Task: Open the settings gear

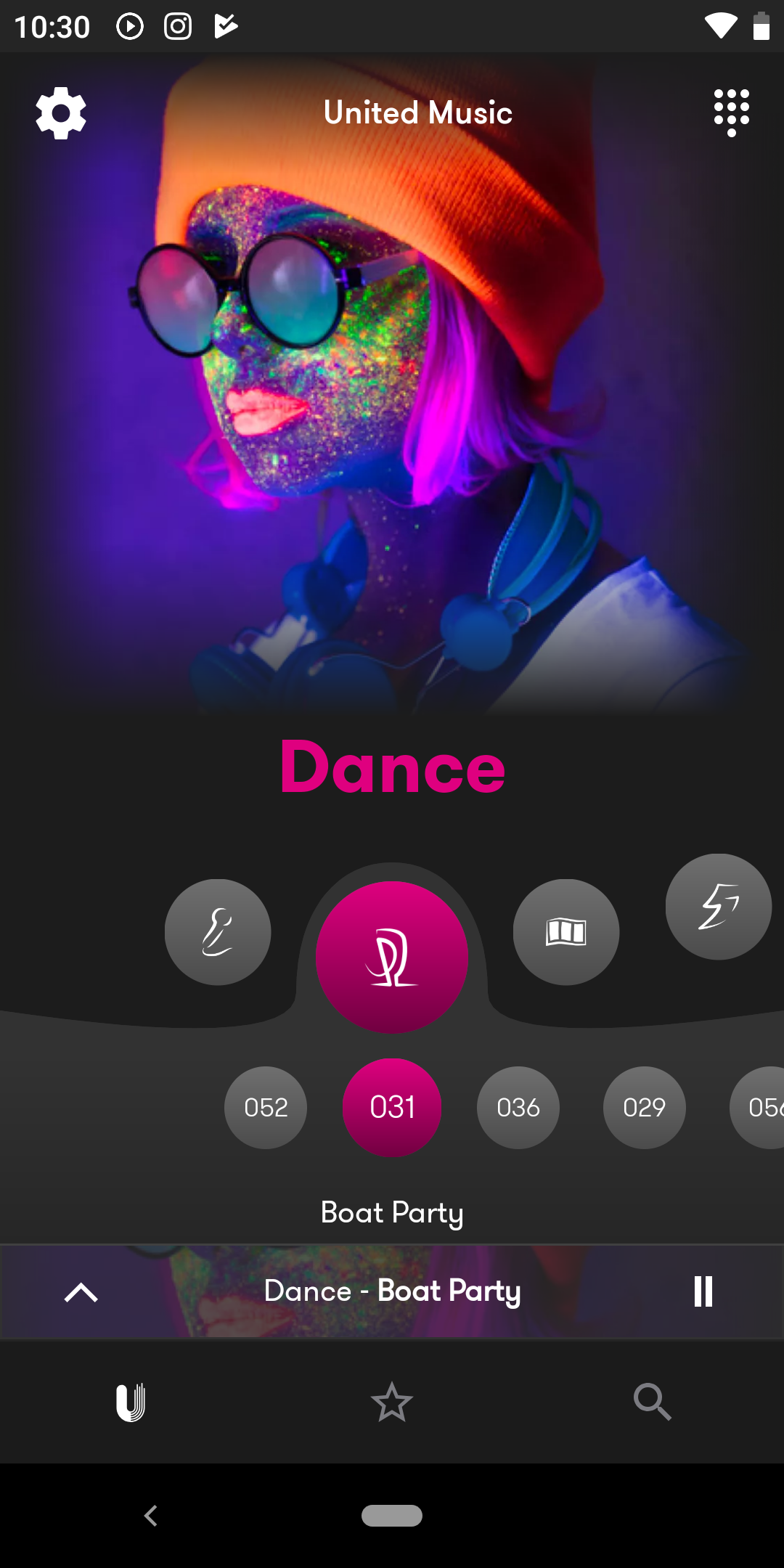Action: click(61, 113)
